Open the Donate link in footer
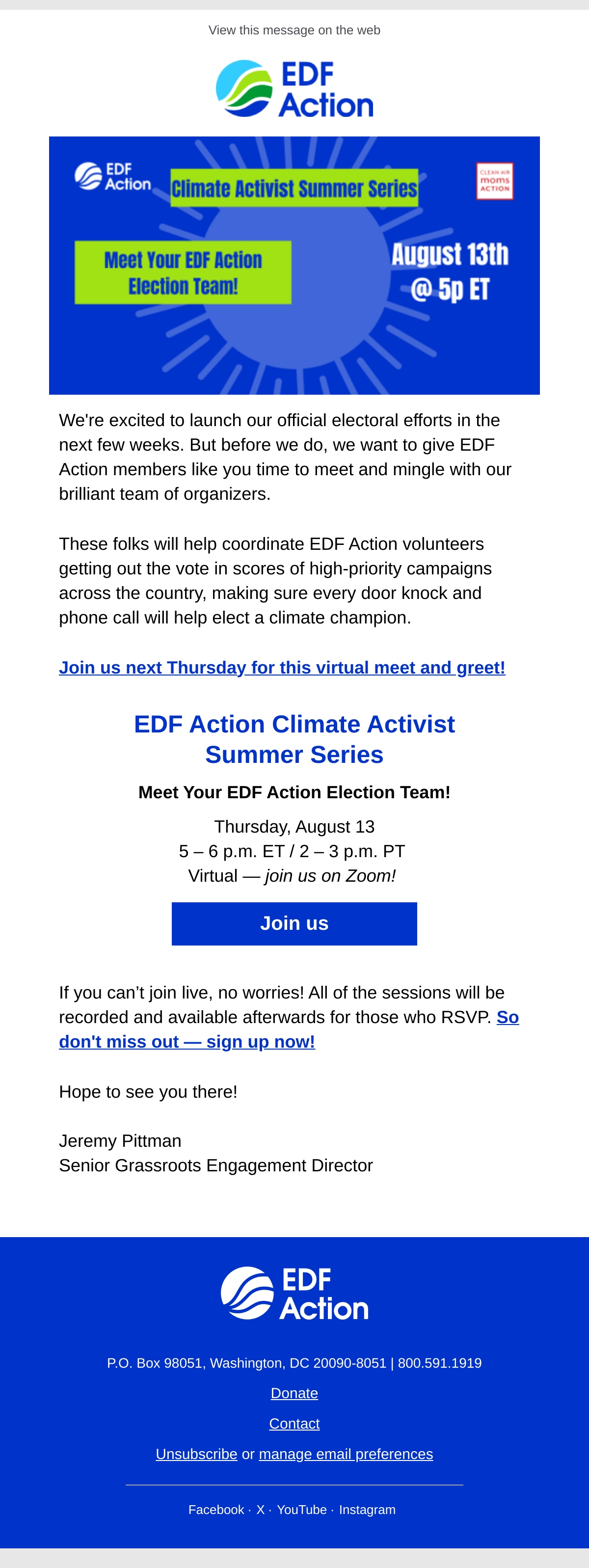Image resolution: width=589 pixels, height=1568 pixels. click(x=294, y=1393)
